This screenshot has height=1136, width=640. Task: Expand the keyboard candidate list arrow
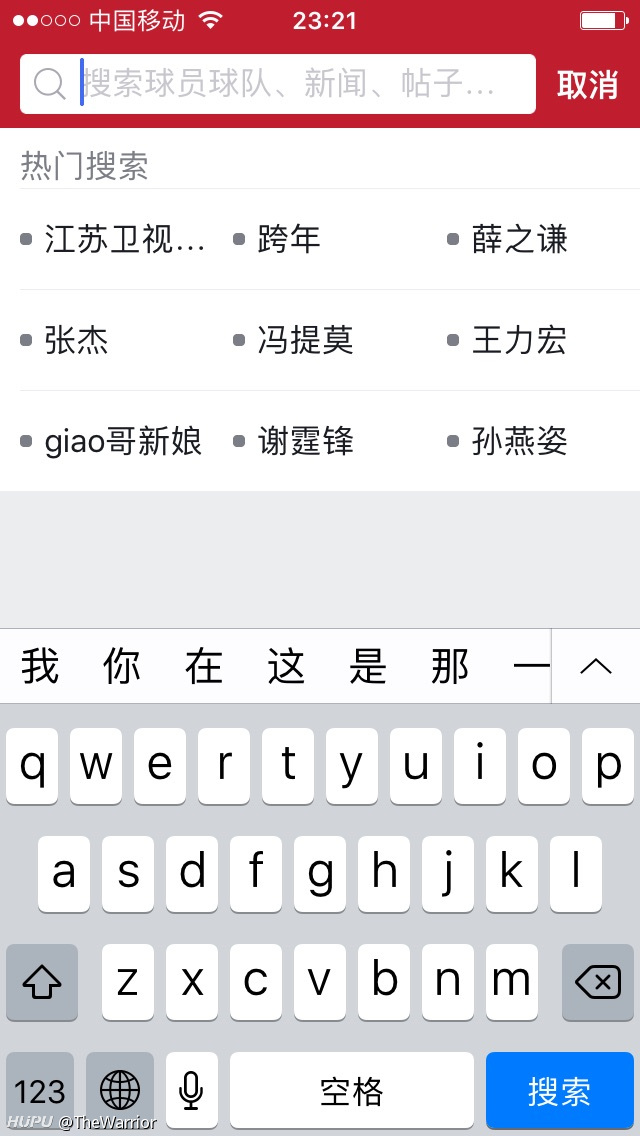596,667
